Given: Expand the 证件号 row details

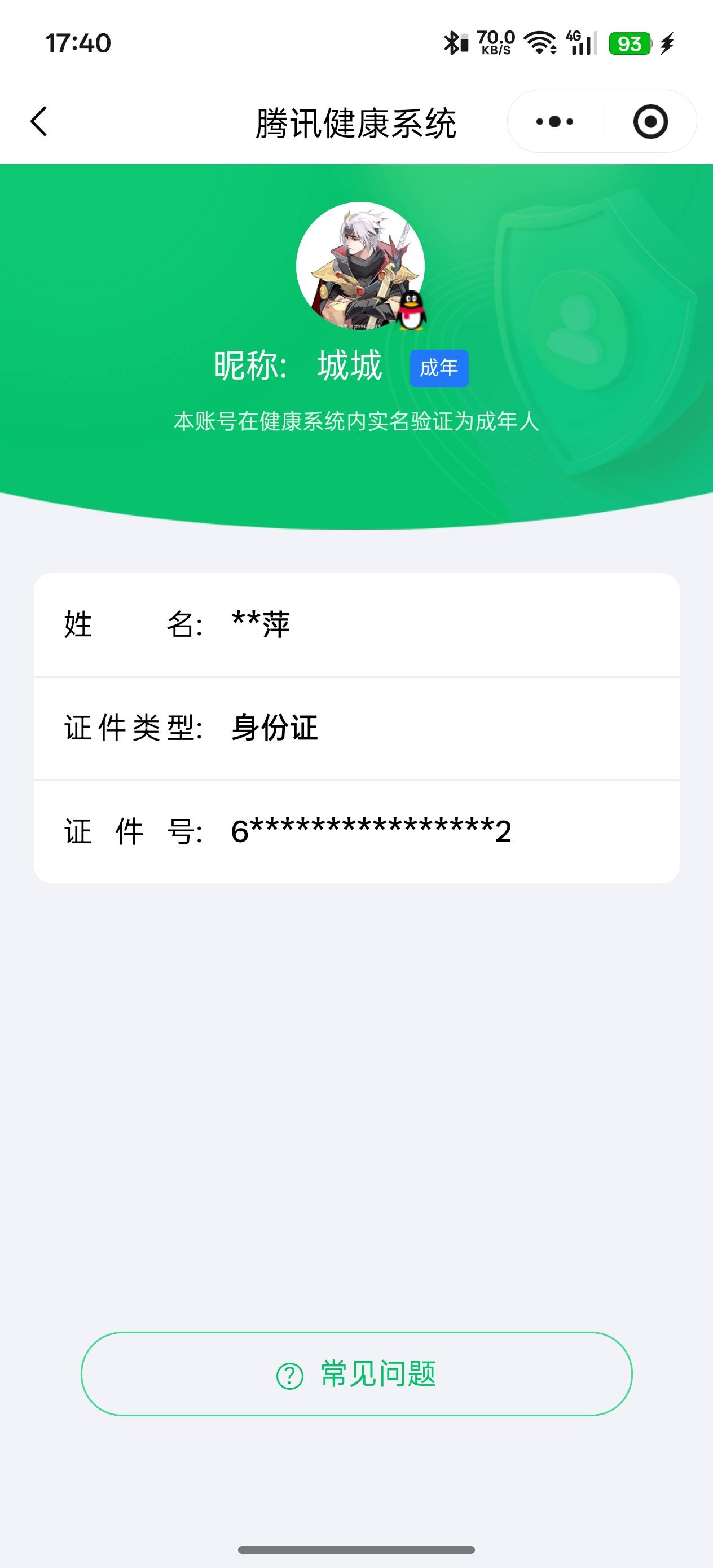Looking at the screenshot, I should (x=356, y=831).
